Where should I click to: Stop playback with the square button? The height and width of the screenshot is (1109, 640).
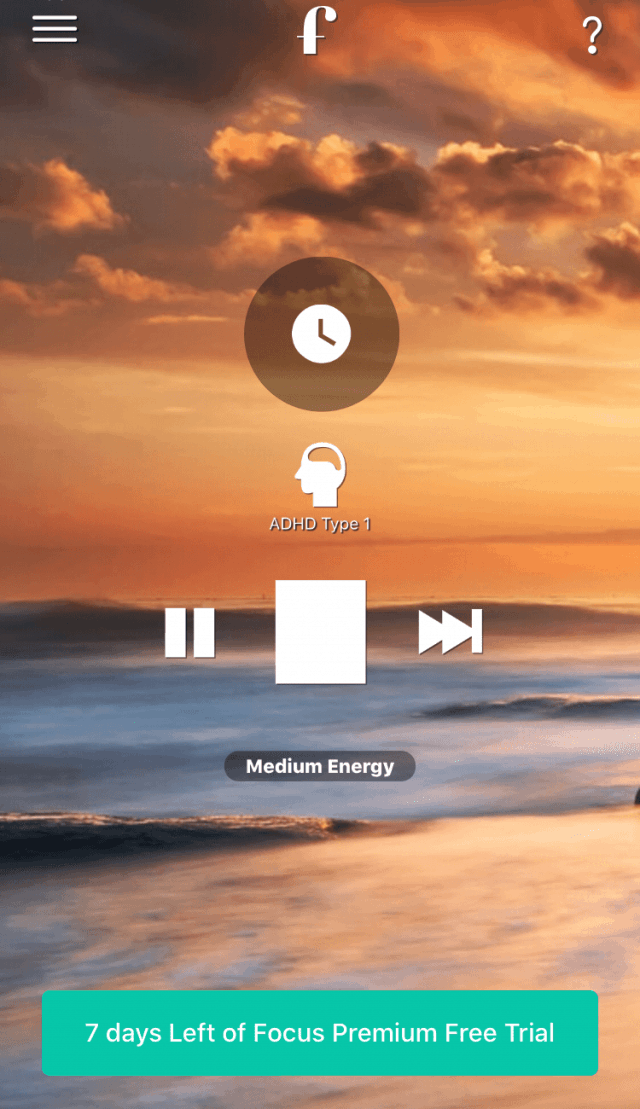click(x=320, y=632)
